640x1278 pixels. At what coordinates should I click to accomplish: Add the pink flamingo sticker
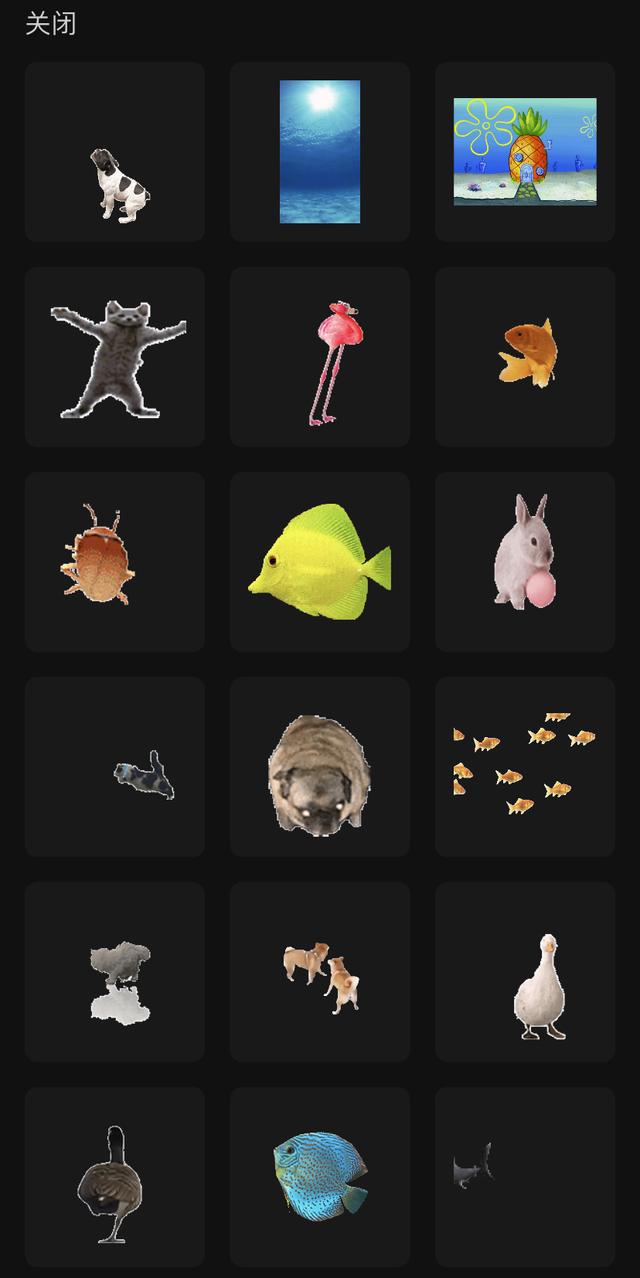320,357
